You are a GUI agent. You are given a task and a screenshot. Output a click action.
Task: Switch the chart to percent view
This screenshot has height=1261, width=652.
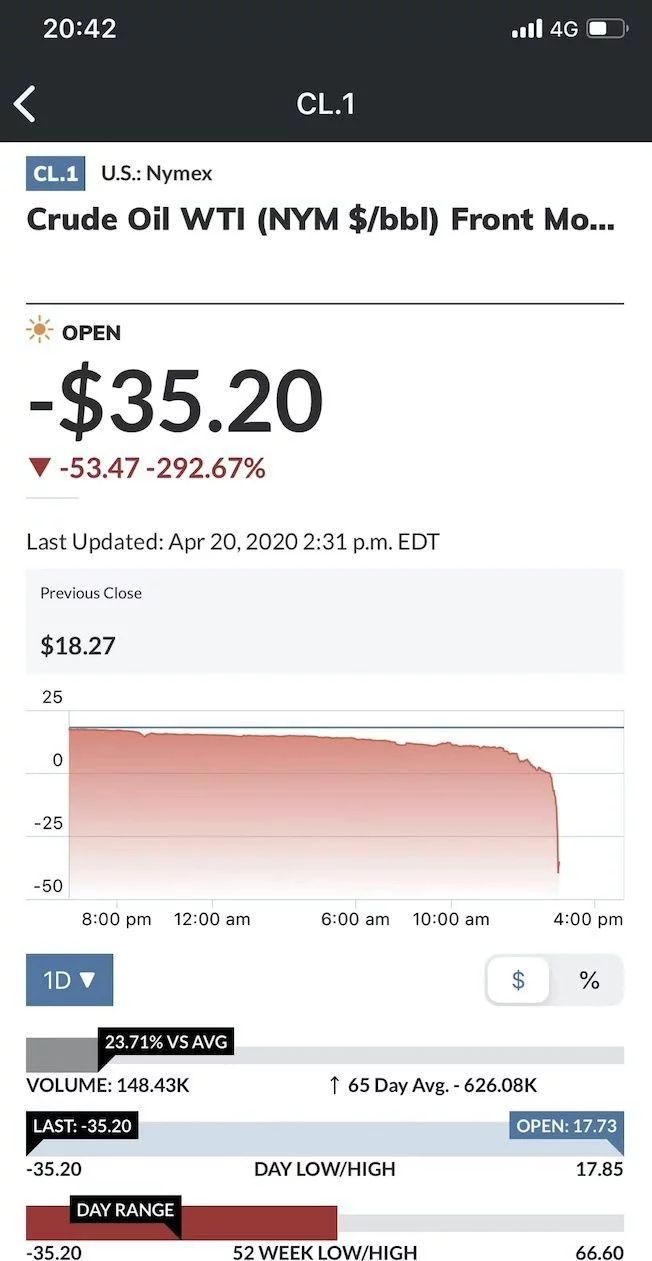click(x=589, y=980)
